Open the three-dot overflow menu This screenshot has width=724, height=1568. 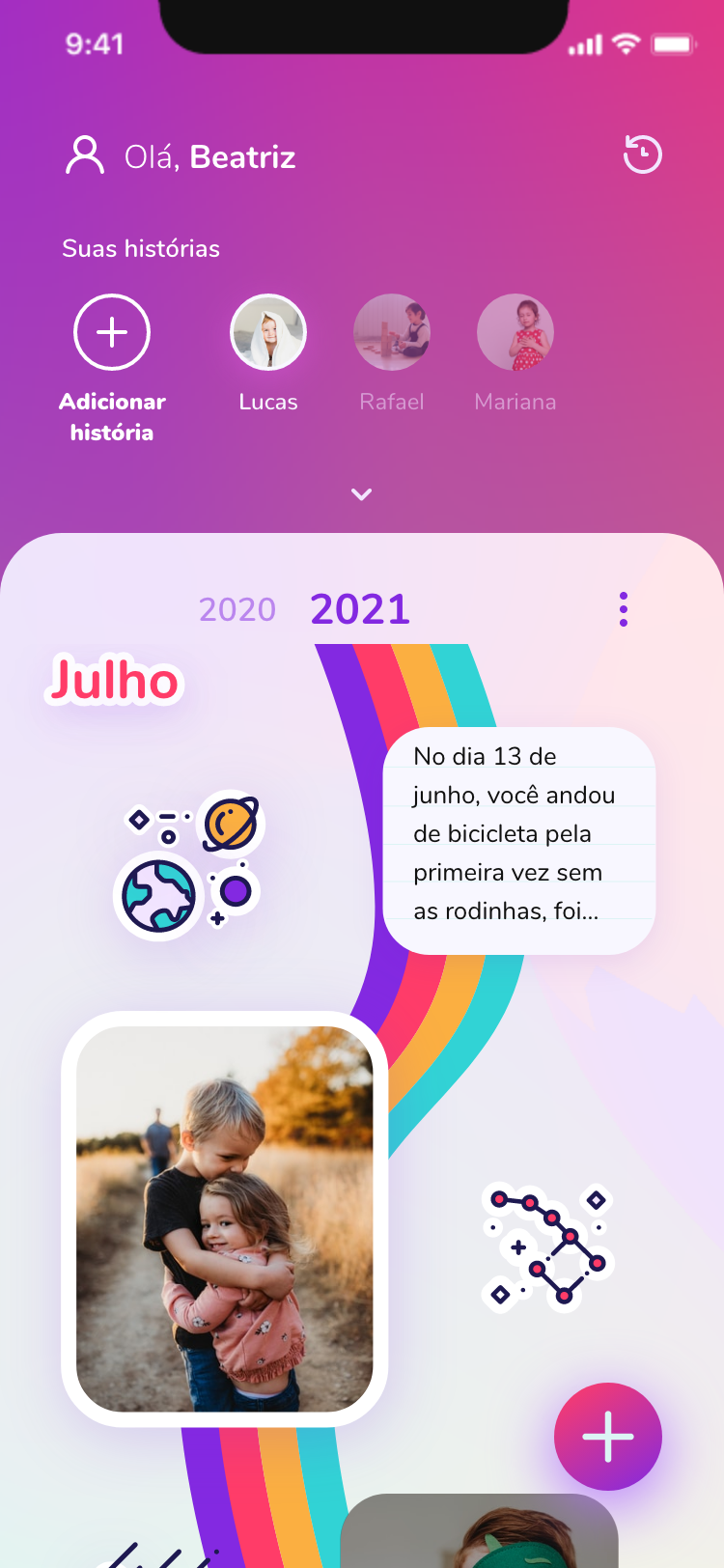click(624, 609)
